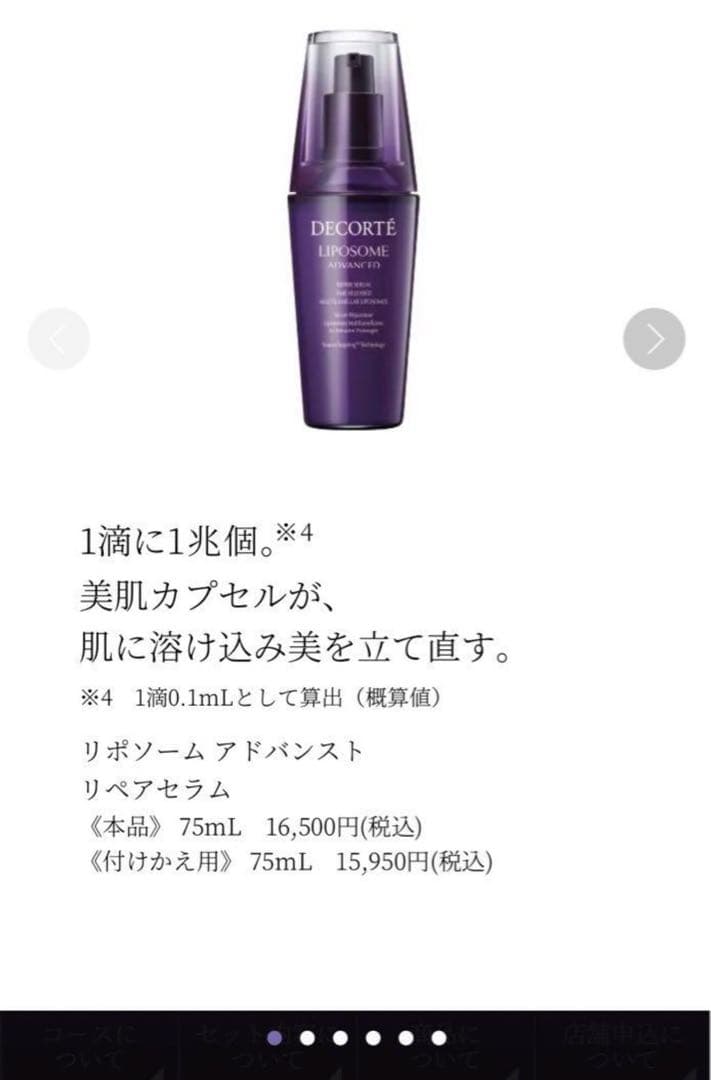The image size is (711, 1080).
Task: Show the next product slide
Action: click(654, 339)
